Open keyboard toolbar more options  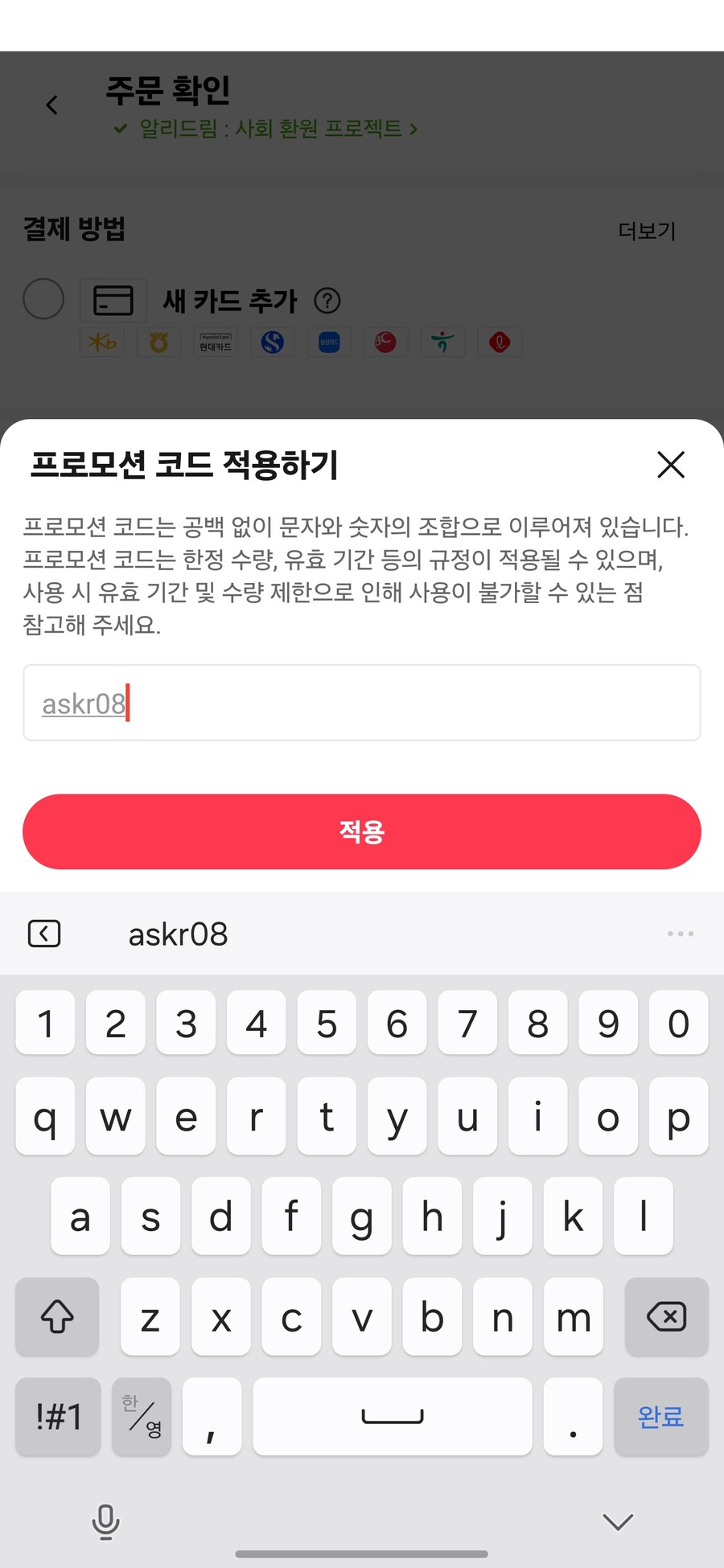pyautogui.click(x=680, y=934)
